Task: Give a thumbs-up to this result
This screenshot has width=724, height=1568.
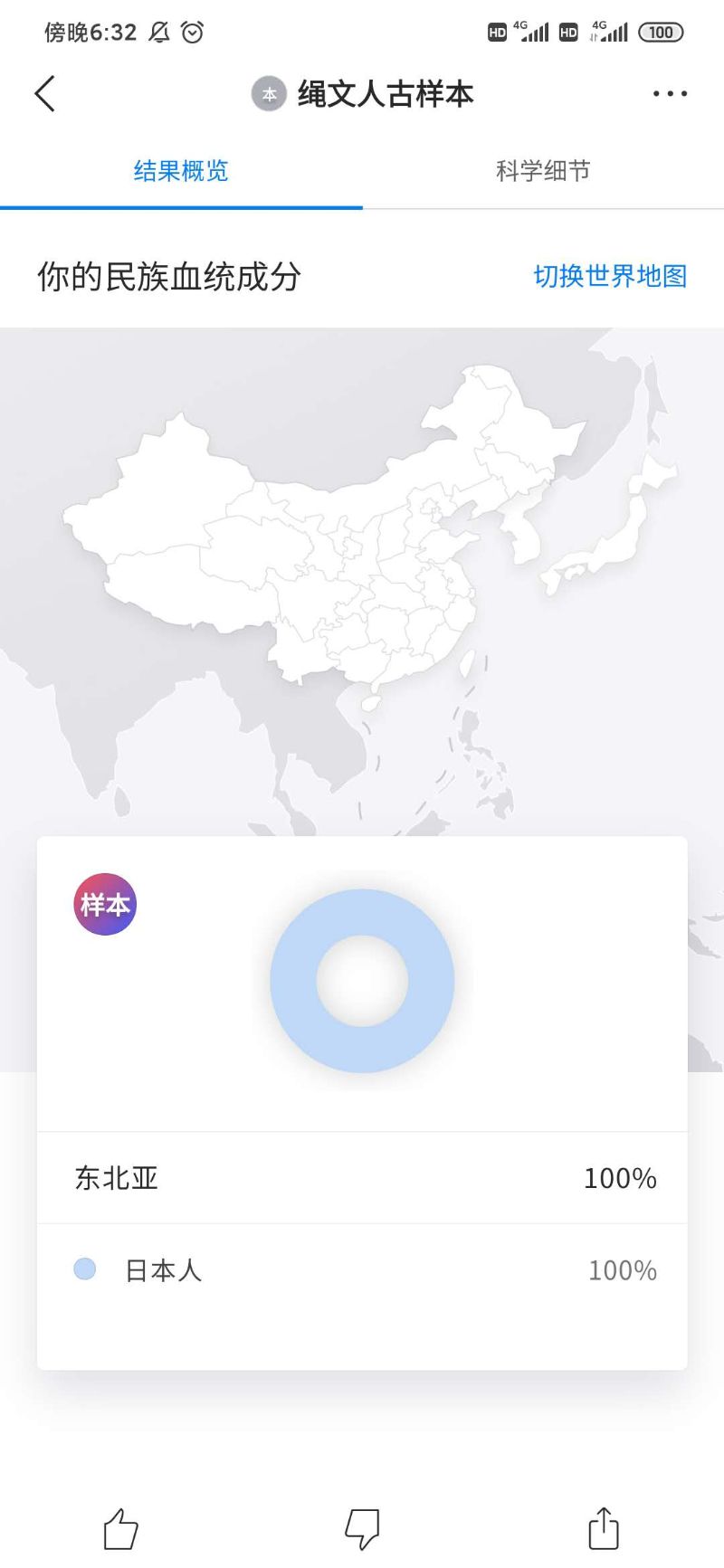Action: pyautogui.click(x=120, y=1529)
